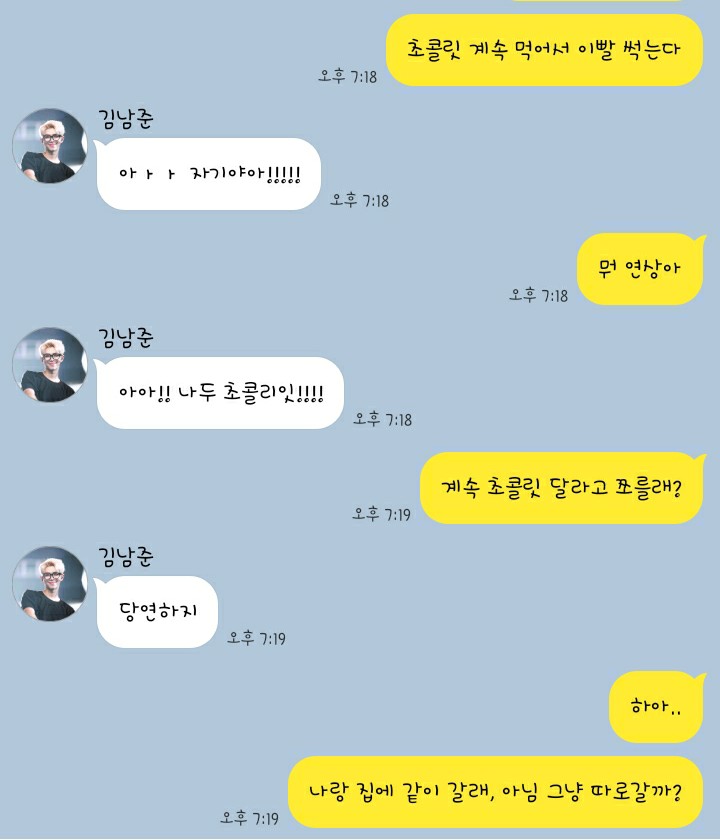The width and height of the screenshot is (720, 840).
Task: Tap 김남준's avatar next to "나두 초콜리잇" message
Action: (49, 365)
